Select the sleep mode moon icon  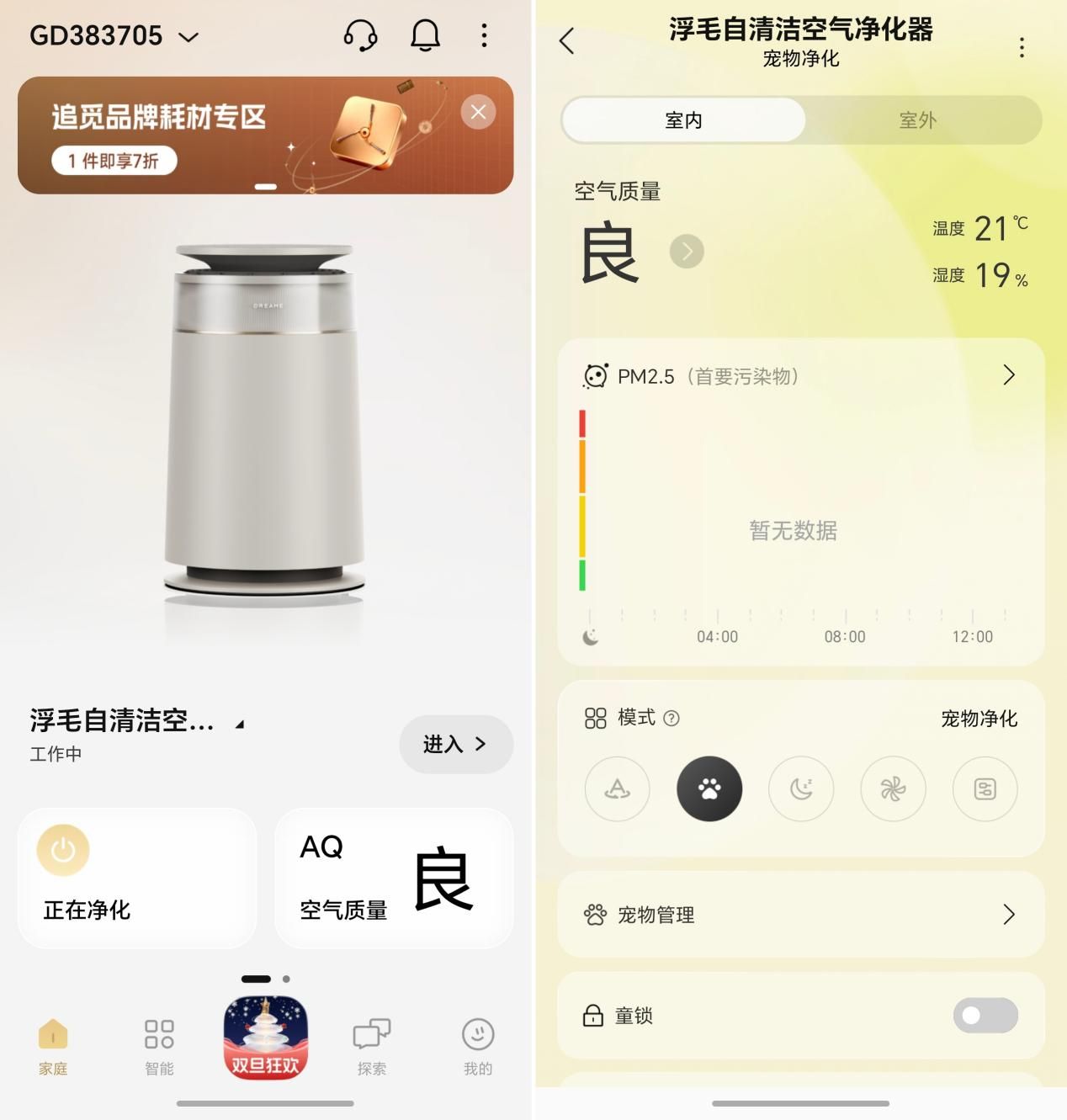click(801, 788)
